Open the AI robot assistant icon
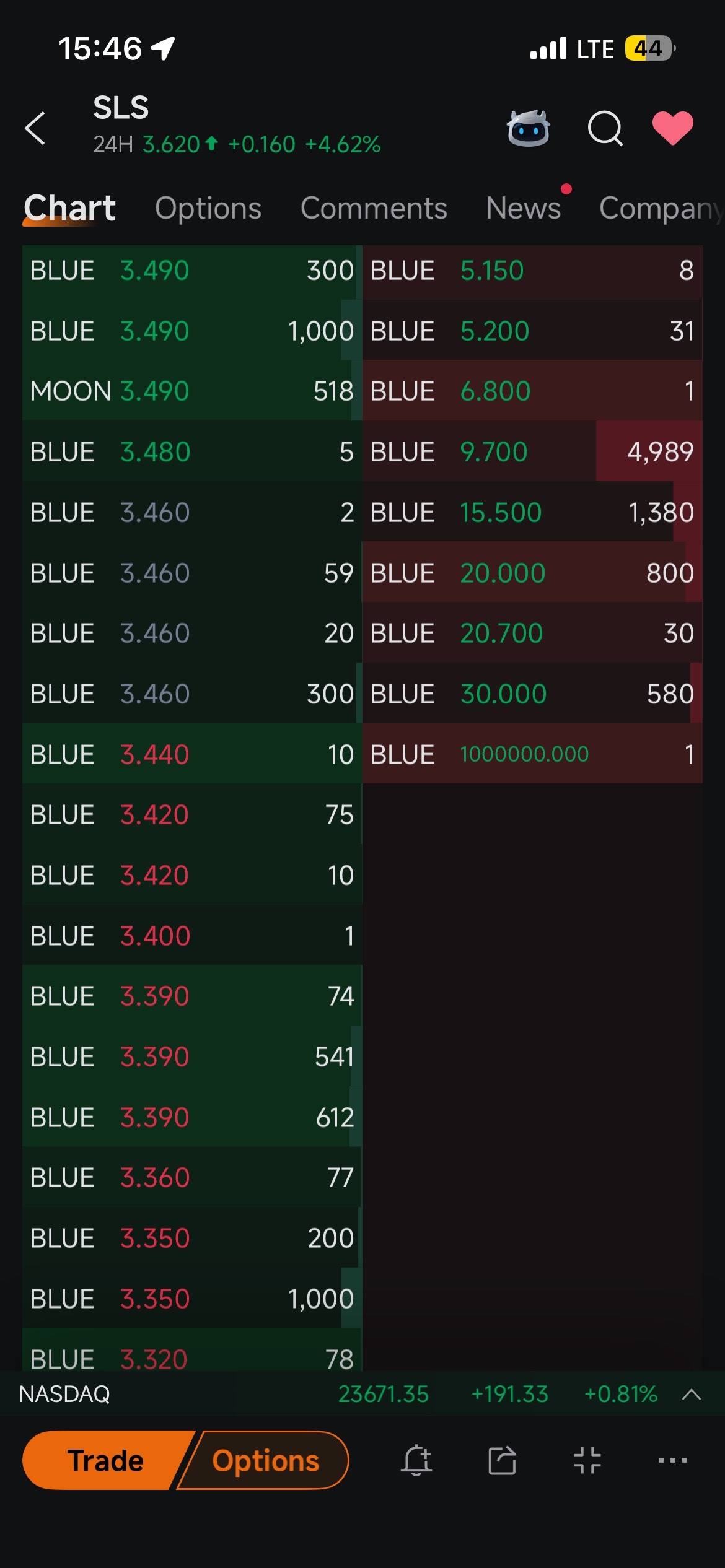725x1568 pixels. click(529, 128)
